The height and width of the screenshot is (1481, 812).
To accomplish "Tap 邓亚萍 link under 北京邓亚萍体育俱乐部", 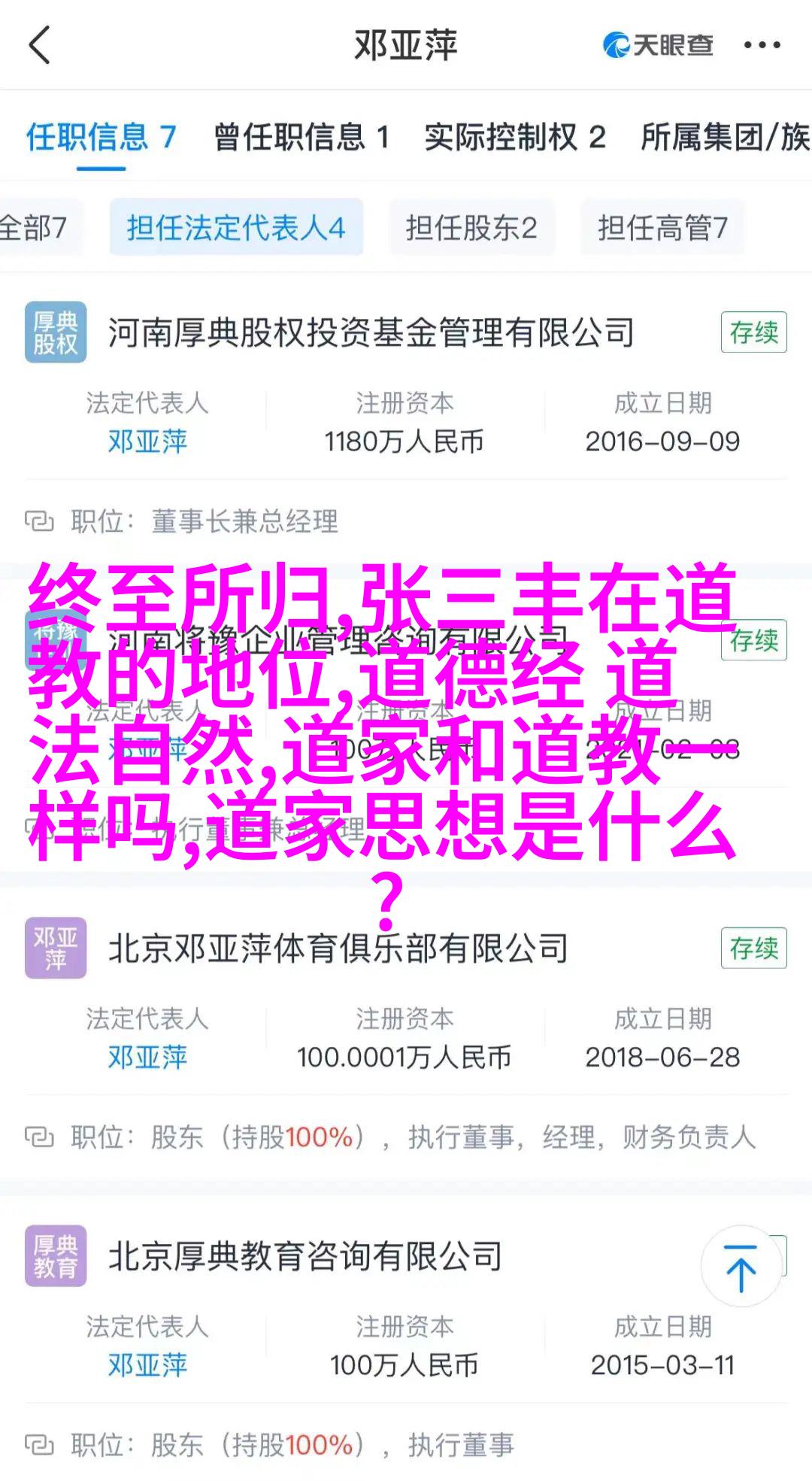I will coord(147,1057).
